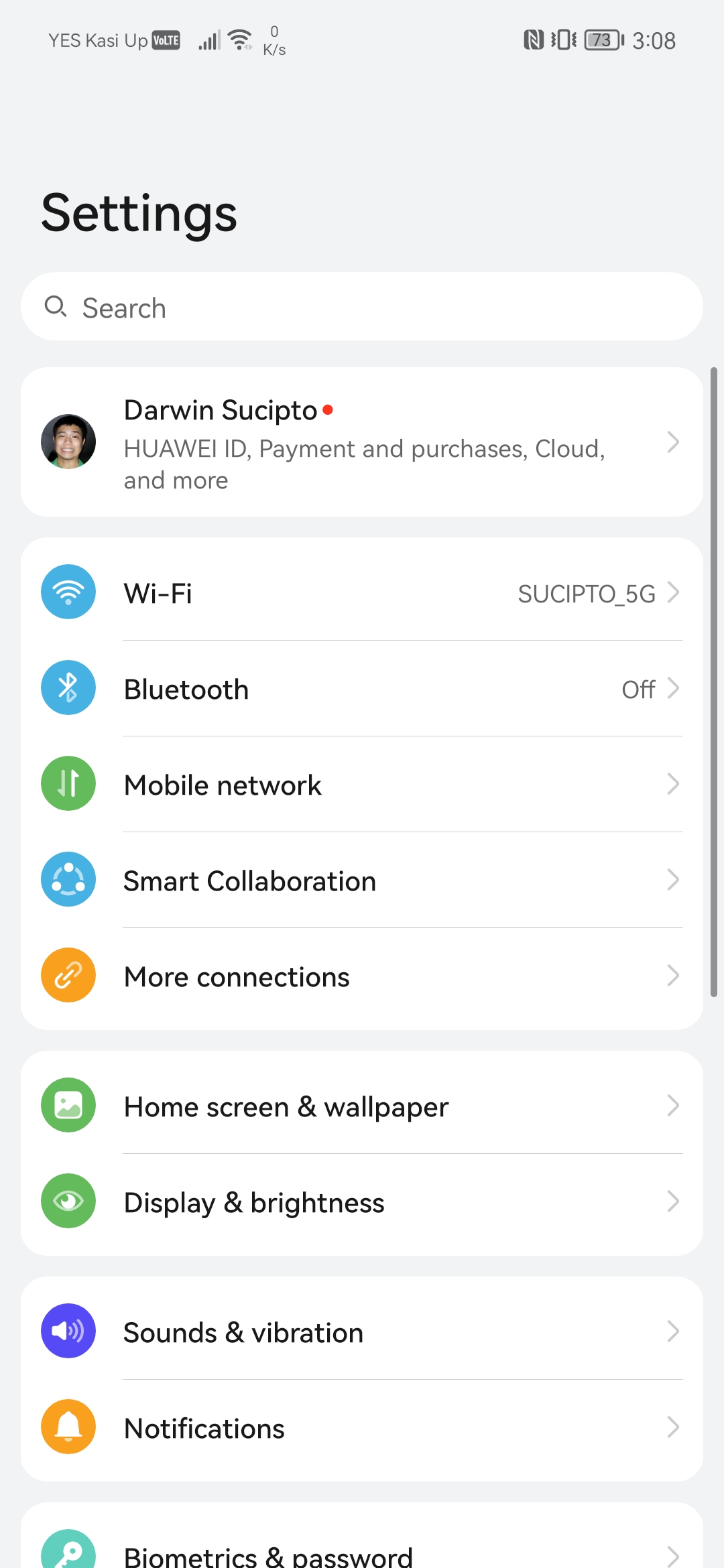Go to Mobile network settings

(362, 785)
